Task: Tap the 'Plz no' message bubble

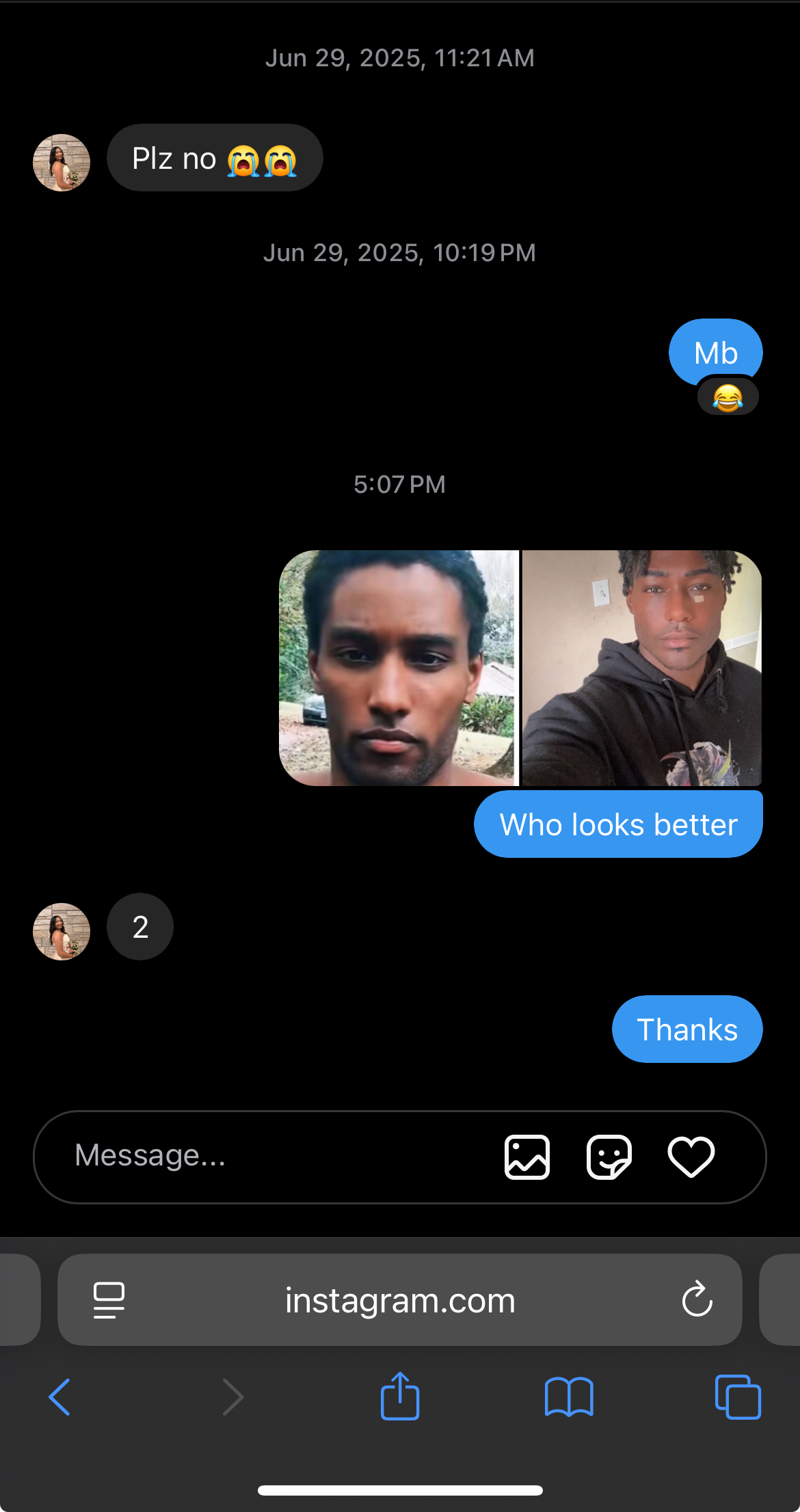Action: point(214,157)
